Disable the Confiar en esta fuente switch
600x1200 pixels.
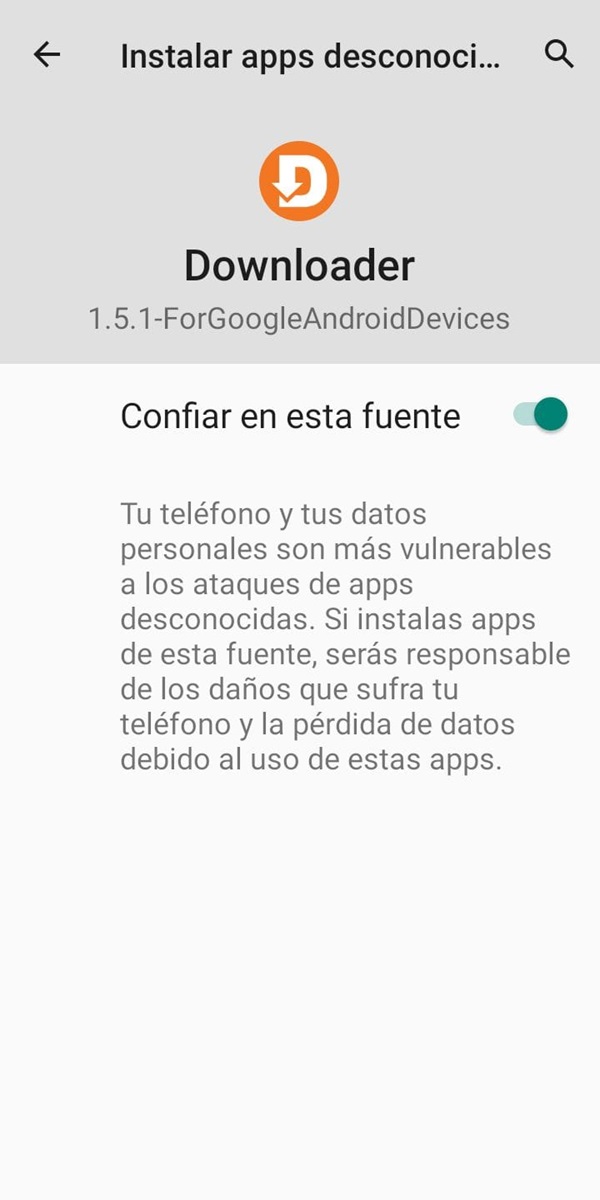coord(541,414)
